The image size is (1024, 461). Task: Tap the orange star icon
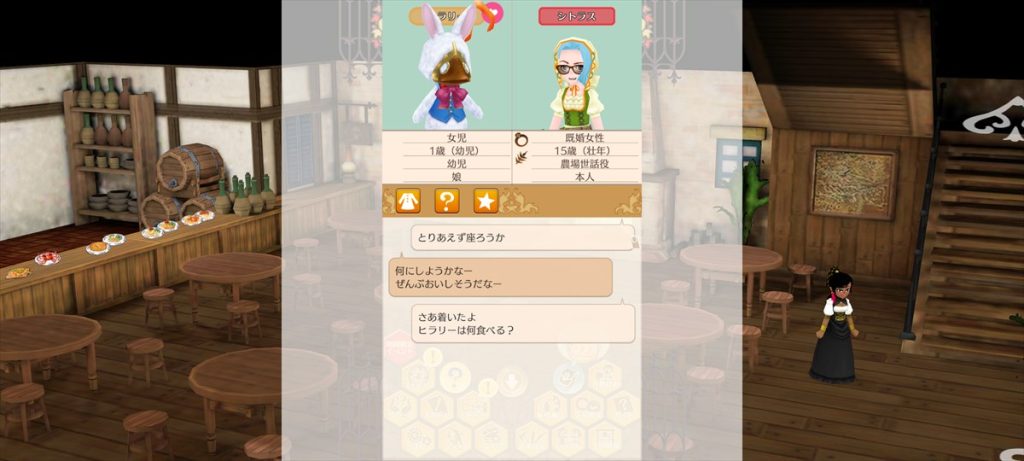point(485,201)
